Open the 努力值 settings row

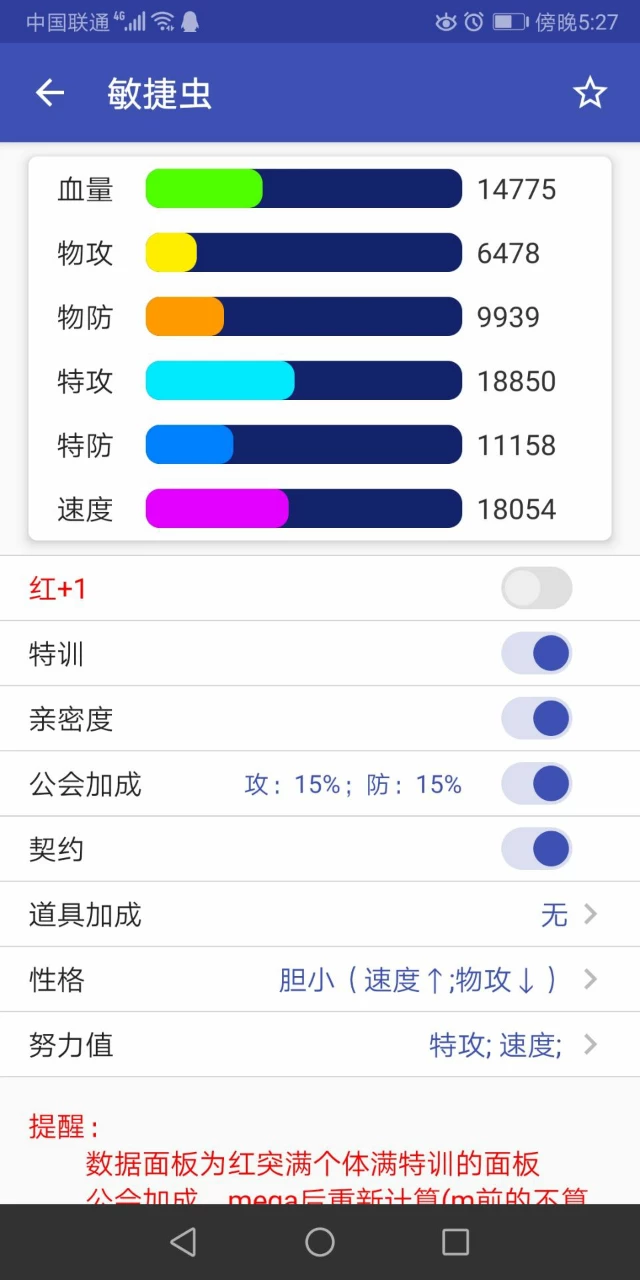click(x=320, y=1045)
